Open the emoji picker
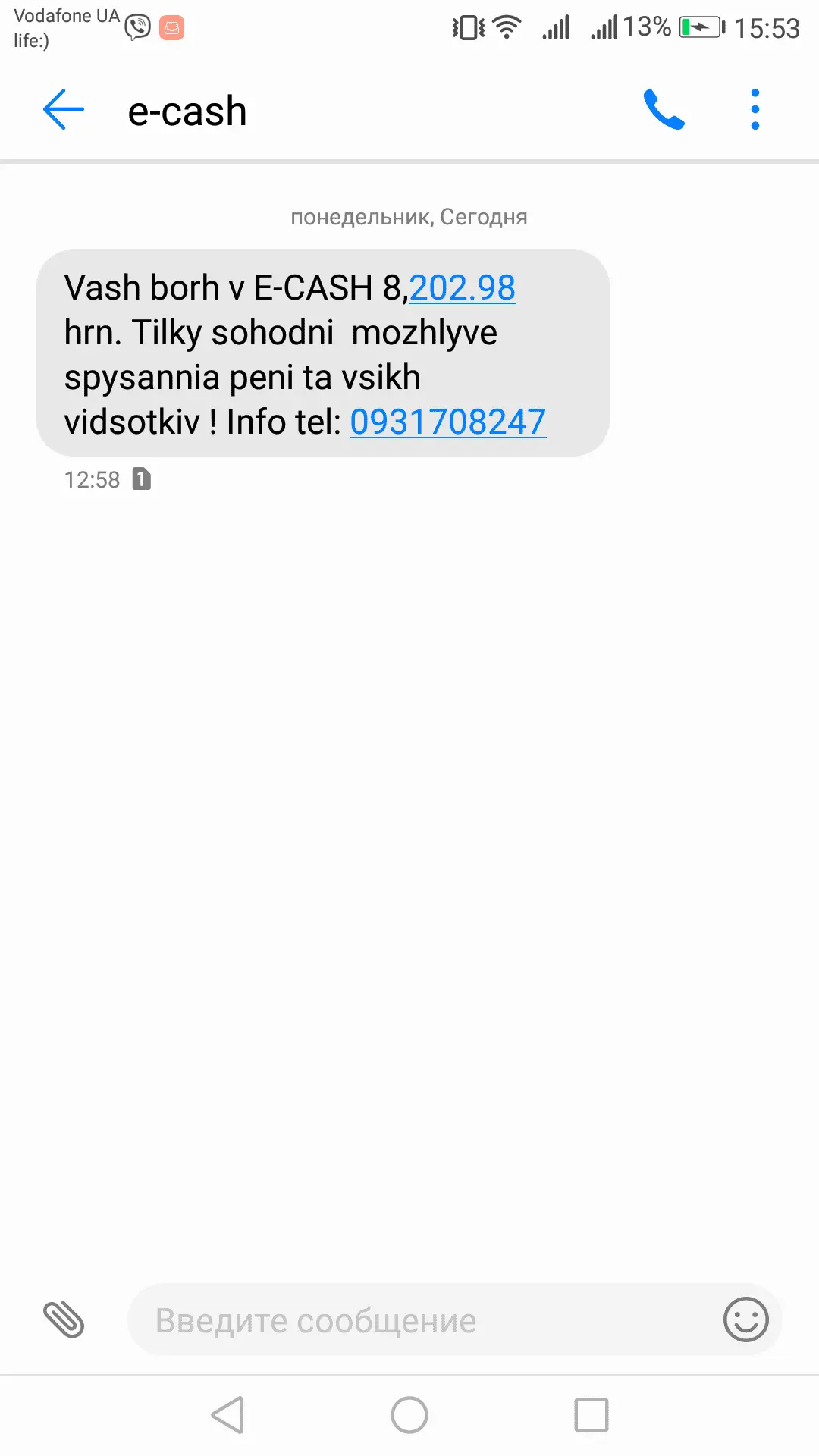819x1456 pixels. (745, 1319)
